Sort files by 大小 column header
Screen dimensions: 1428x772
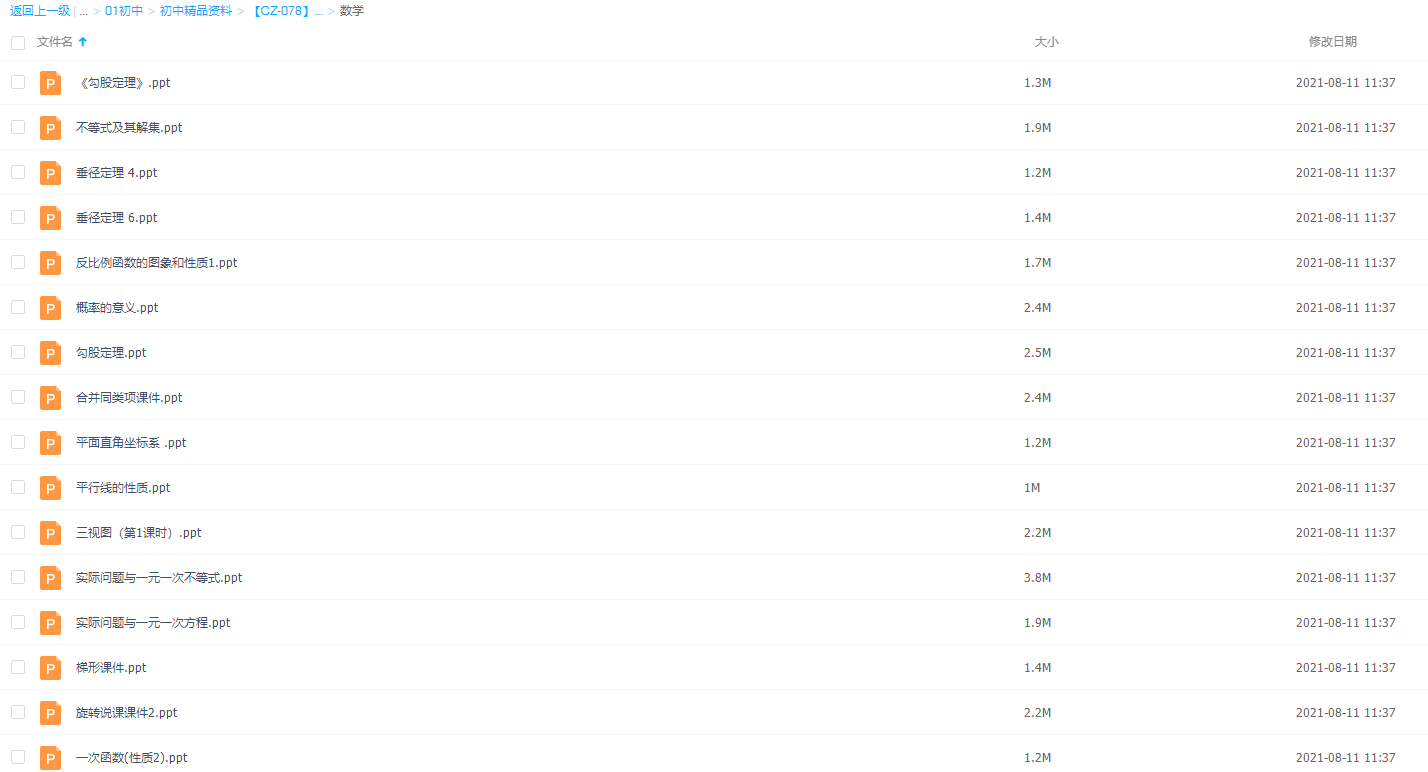1046,42
